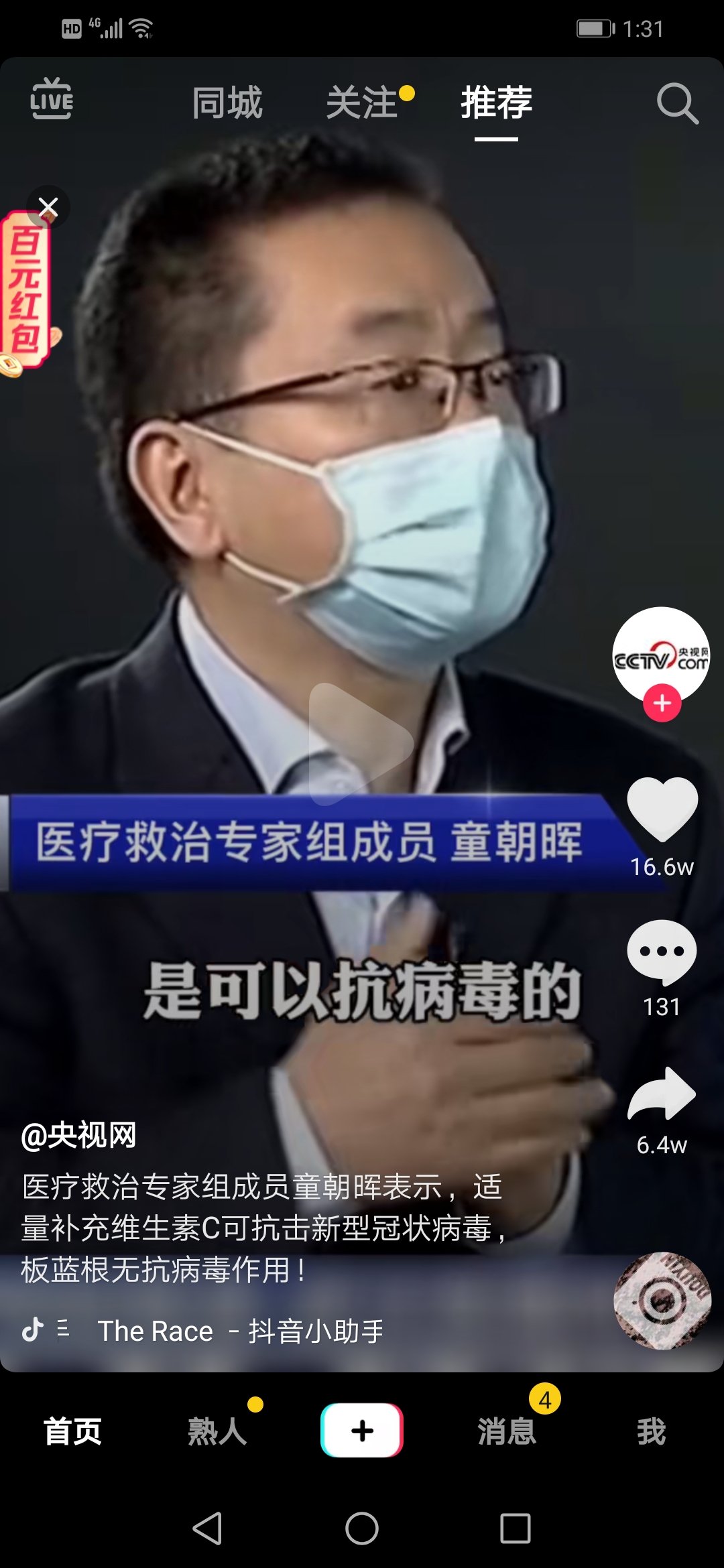Open the CCTV央视网 profile avatar
This screenshot has width=724, height=1568.
(x=661, y=655)
